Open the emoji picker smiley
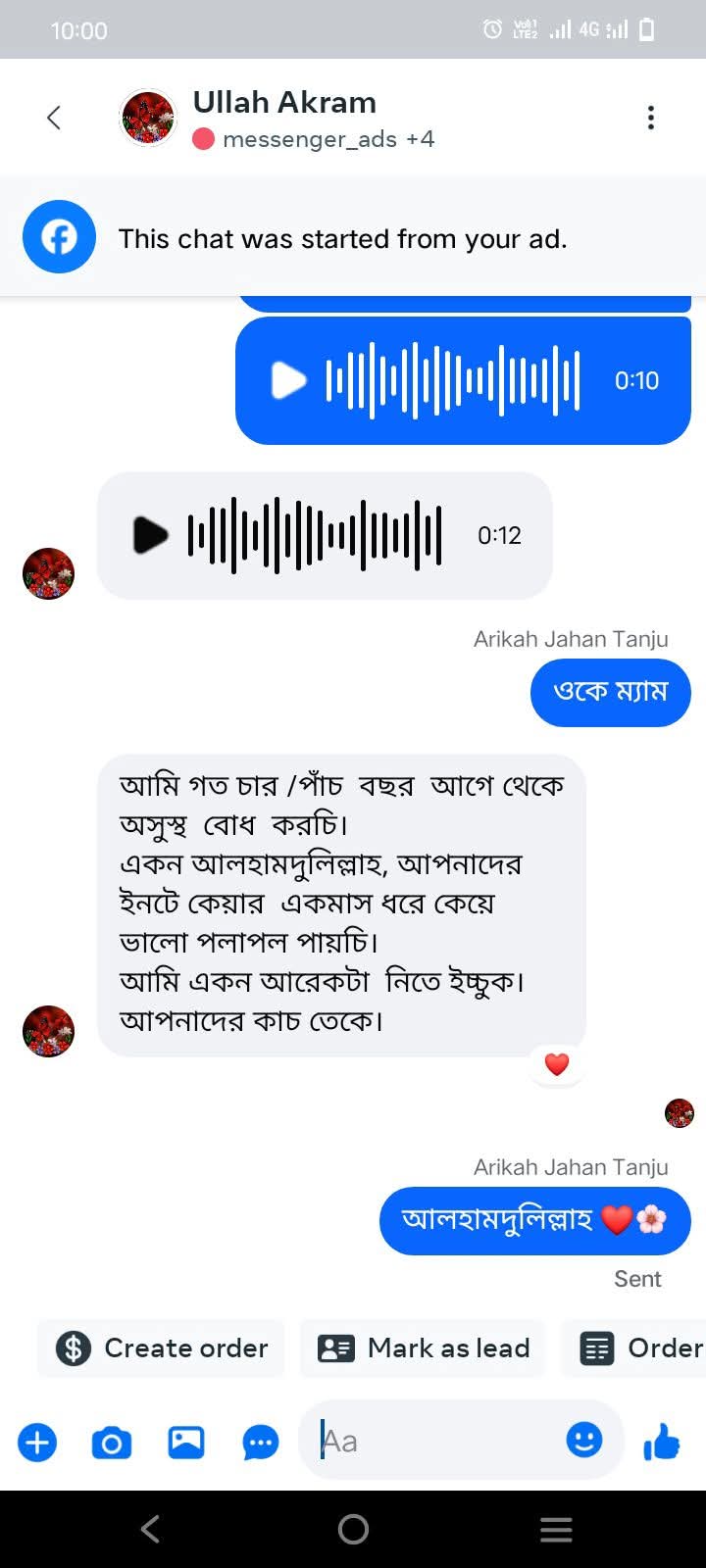The width and height of the screenshot is (706, 1568). [584, 1440]
